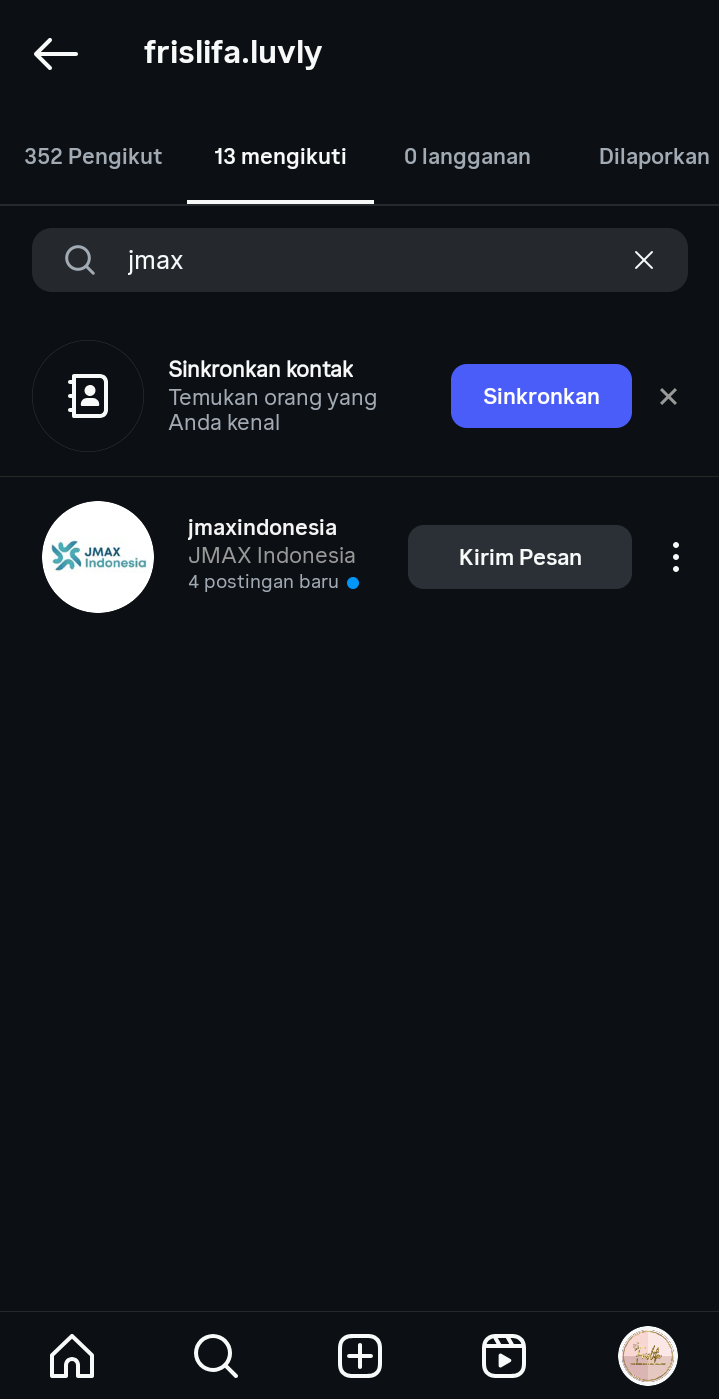
Task: Tap the search field containing jmax
Action: click(x=360, y=261)
